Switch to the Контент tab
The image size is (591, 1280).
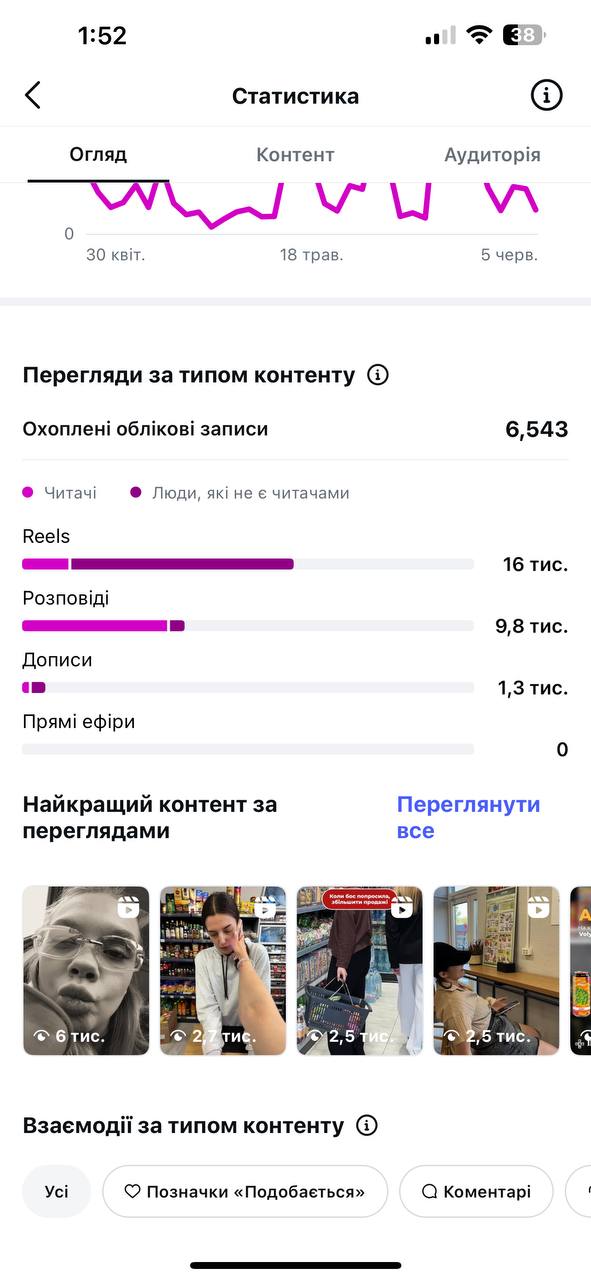point(295,155)
